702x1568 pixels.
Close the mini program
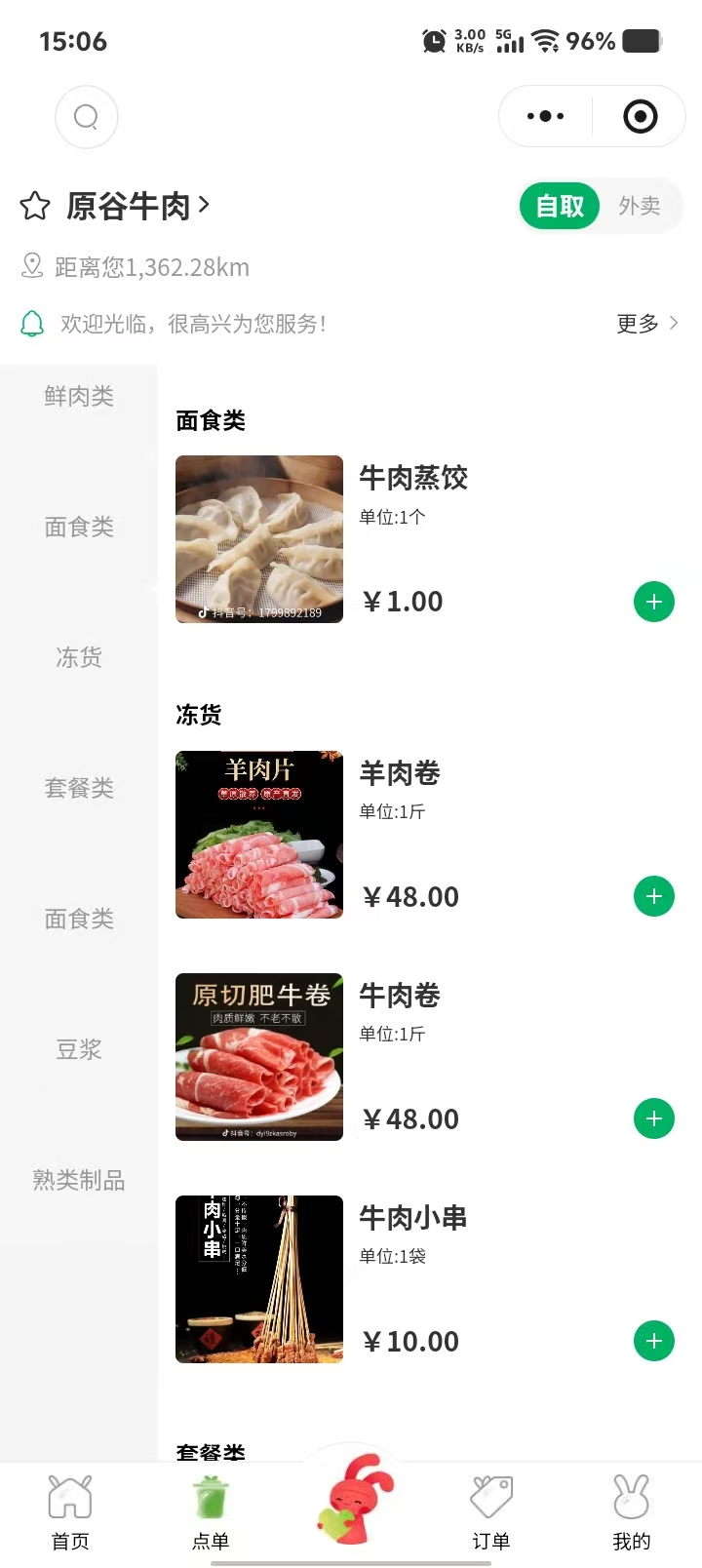pos(640,117)
